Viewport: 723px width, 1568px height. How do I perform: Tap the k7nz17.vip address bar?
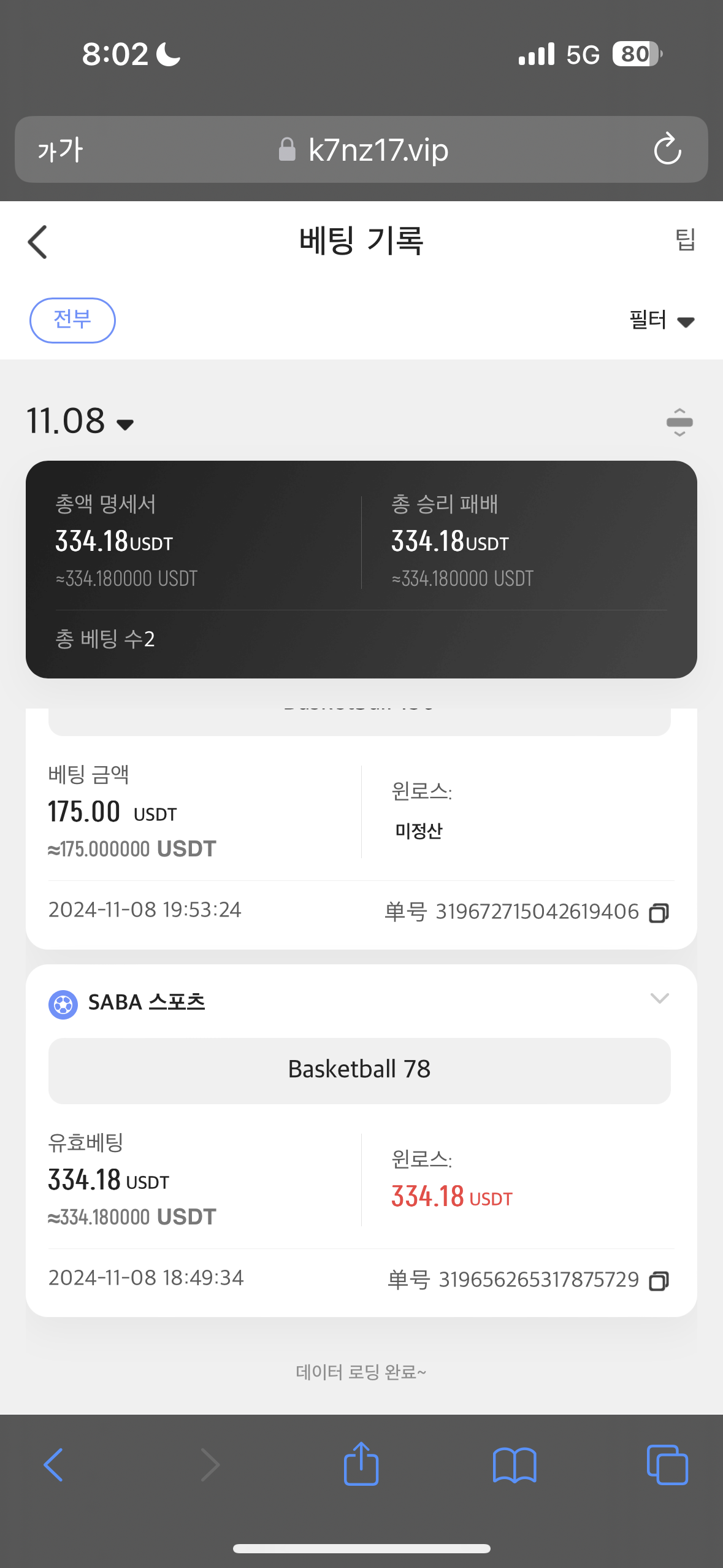tap(361, 149)
